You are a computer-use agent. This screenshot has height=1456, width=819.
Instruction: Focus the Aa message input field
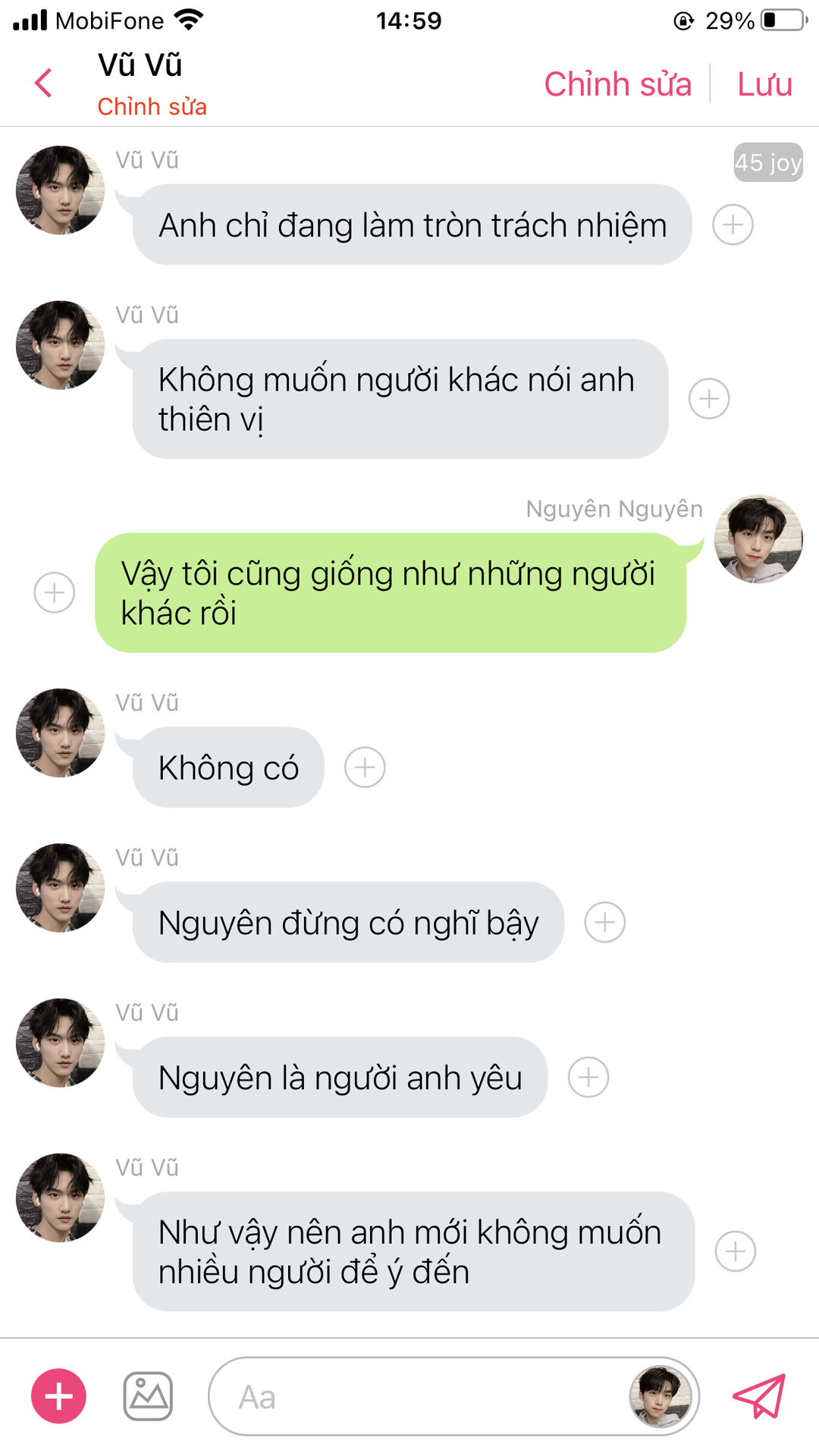pos(417,1396)
